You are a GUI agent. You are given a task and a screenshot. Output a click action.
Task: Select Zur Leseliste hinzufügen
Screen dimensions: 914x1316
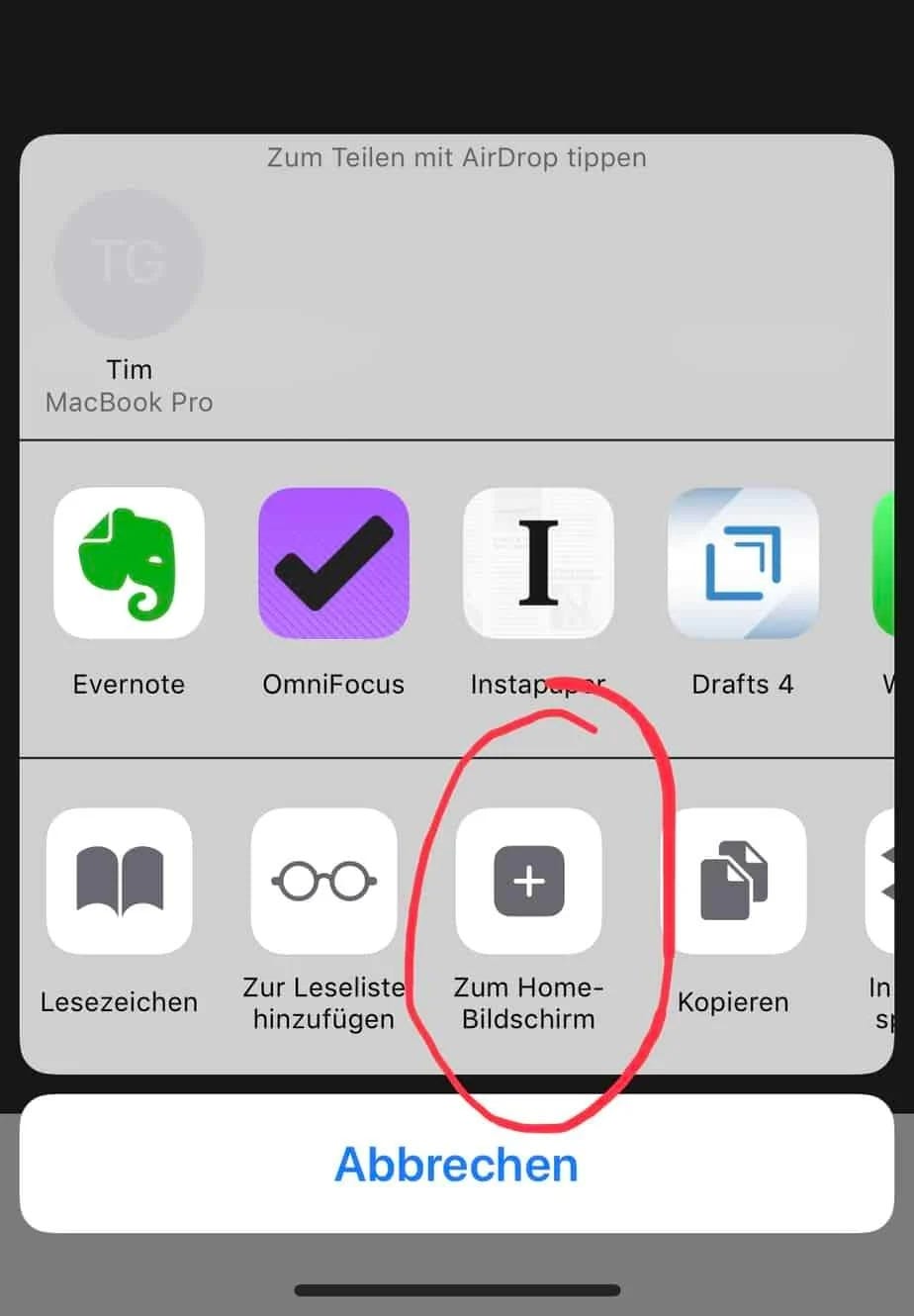pos(323,881)
